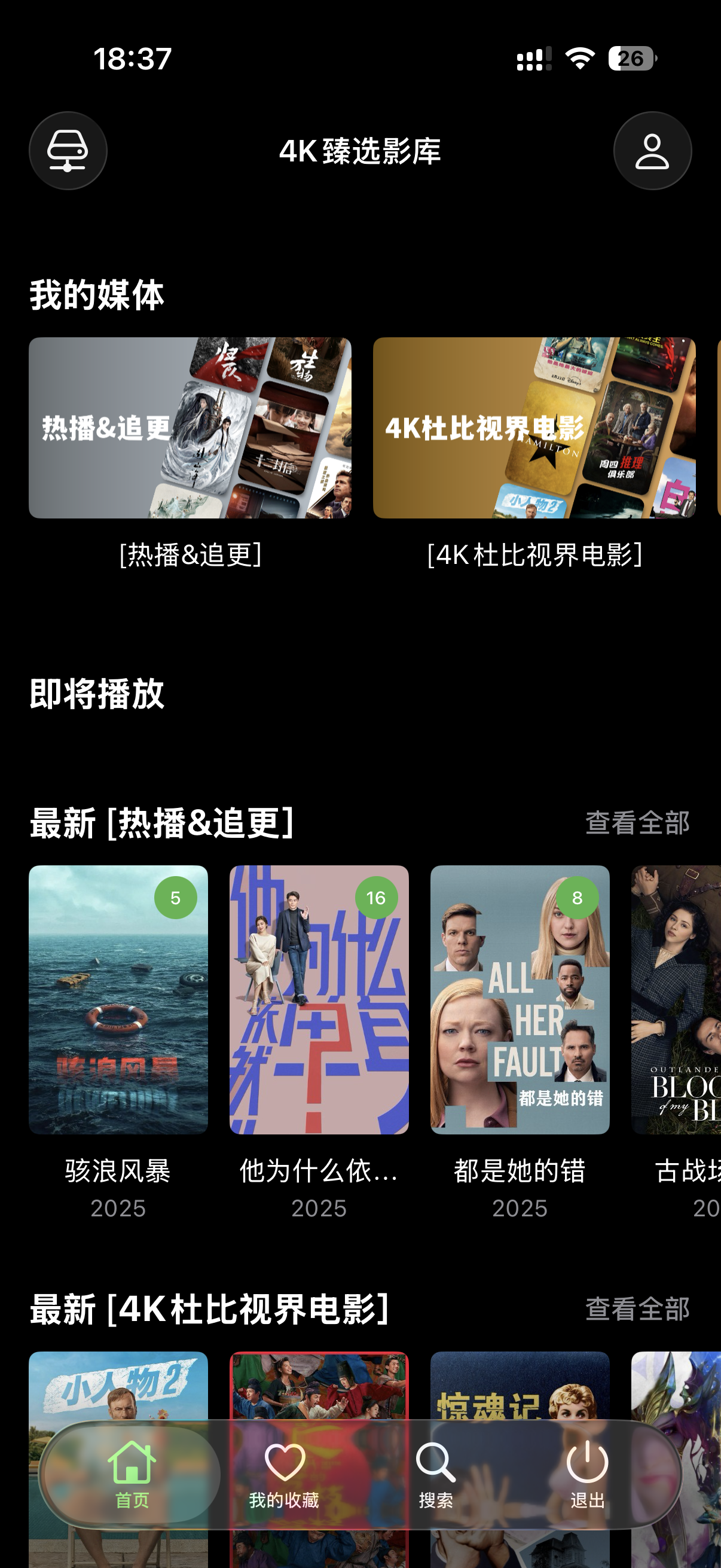
Task: Open the 他为什么依… show card
Action: 319,999
